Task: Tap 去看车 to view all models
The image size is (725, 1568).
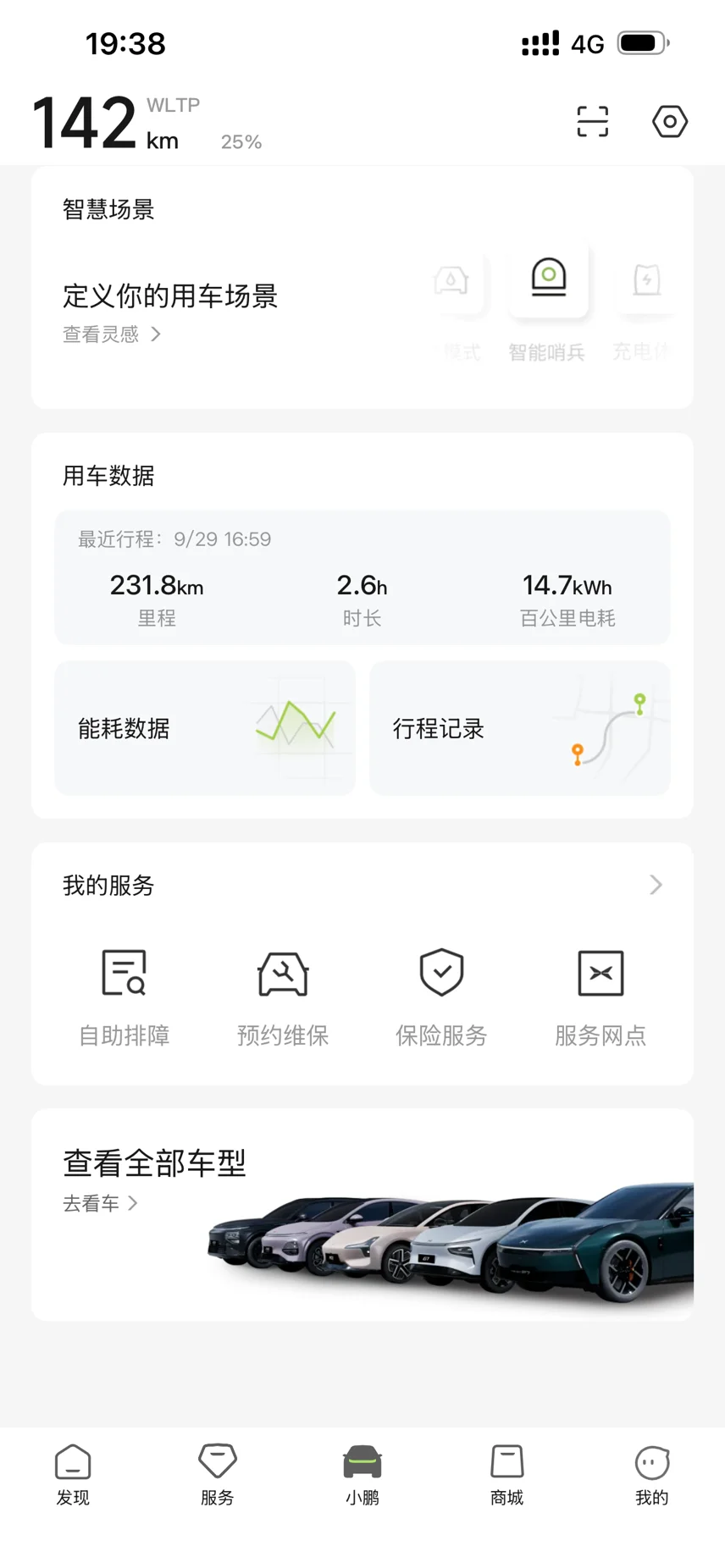Action: point(99,1203)
